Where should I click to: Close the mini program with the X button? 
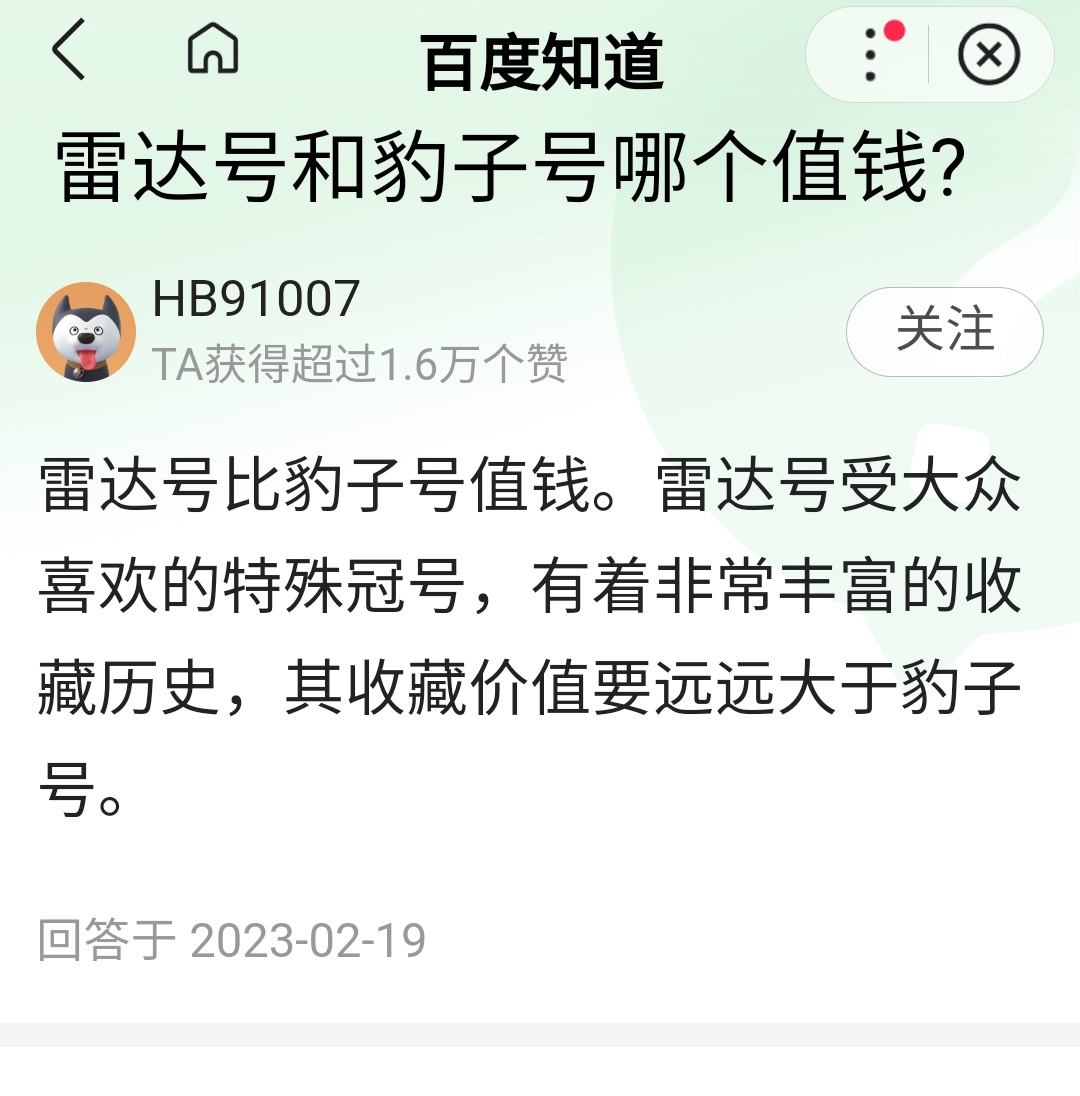coord(988,54)
